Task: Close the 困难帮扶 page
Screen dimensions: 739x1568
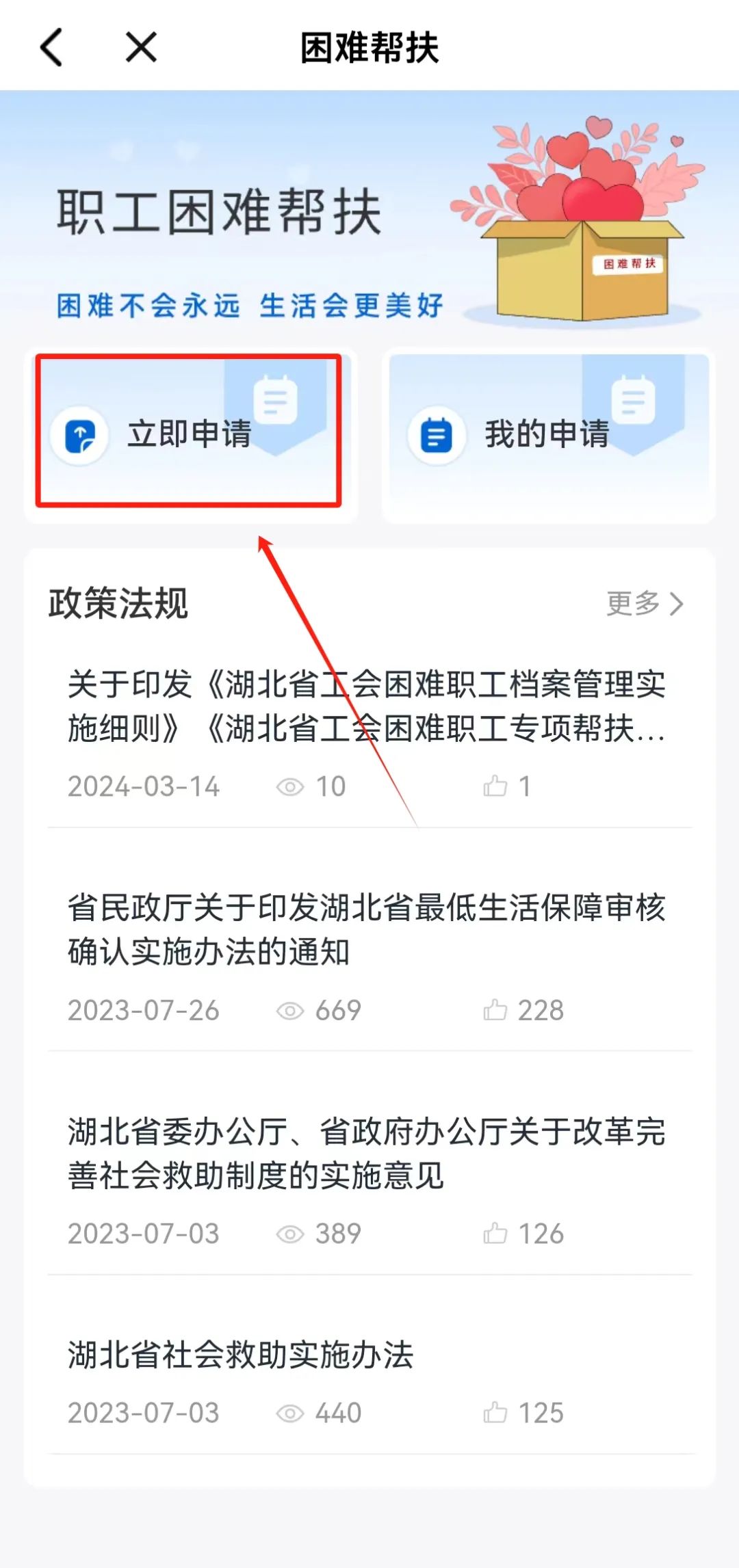Action: tap(141, 47)
